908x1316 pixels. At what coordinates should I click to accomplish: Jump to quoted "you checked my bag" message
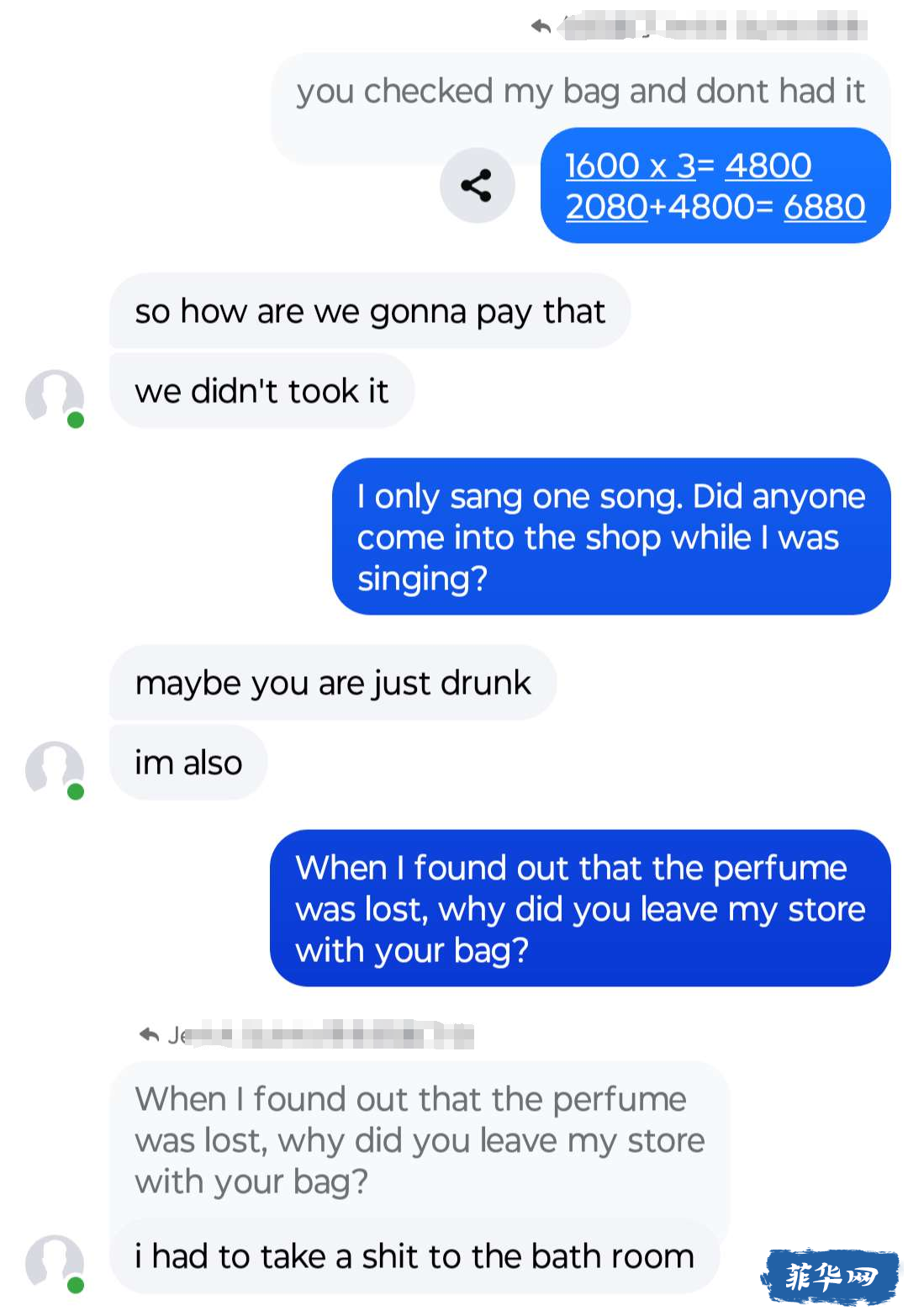580,92
